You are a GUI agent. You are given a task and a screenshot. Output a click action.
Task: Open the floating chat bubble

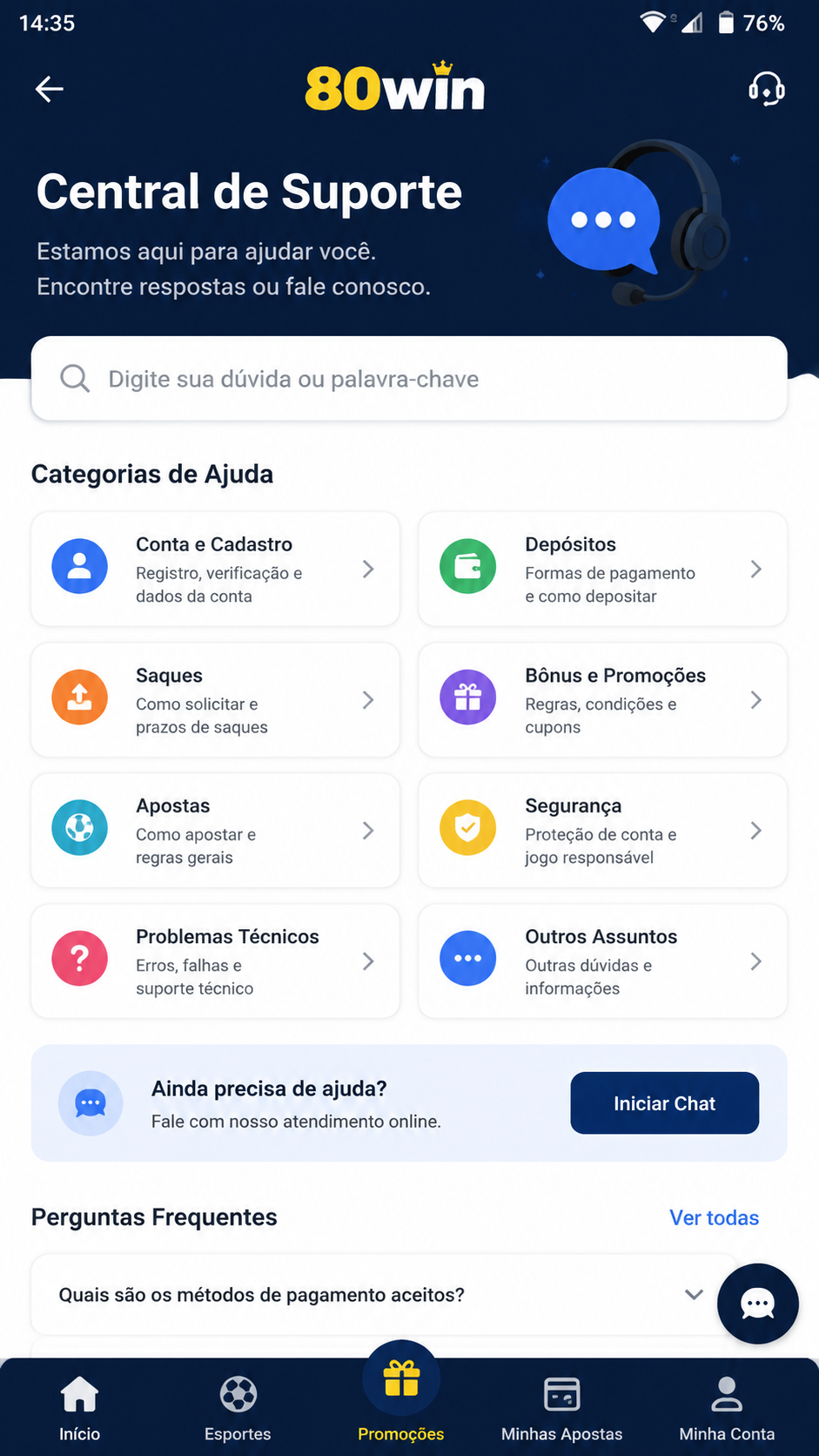tap(757, 1304)
